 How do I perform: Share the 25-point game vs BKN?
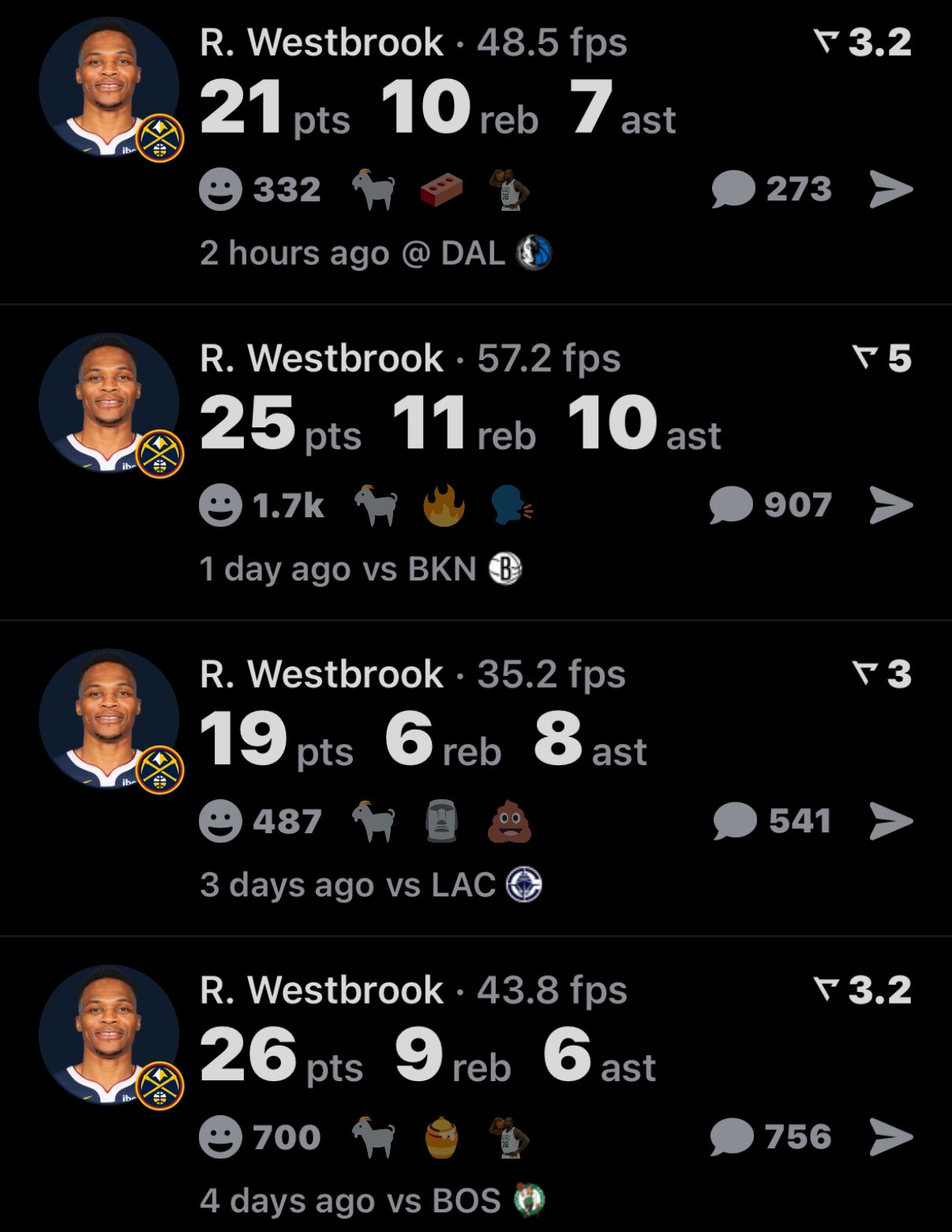point(891,505)
